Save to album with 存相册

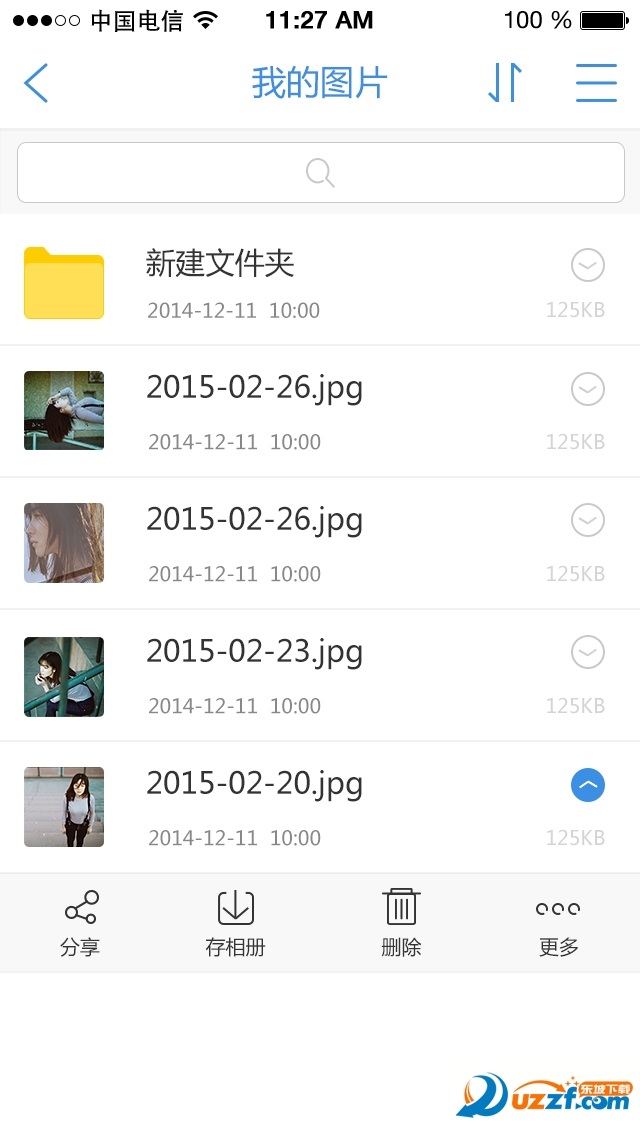236,922
